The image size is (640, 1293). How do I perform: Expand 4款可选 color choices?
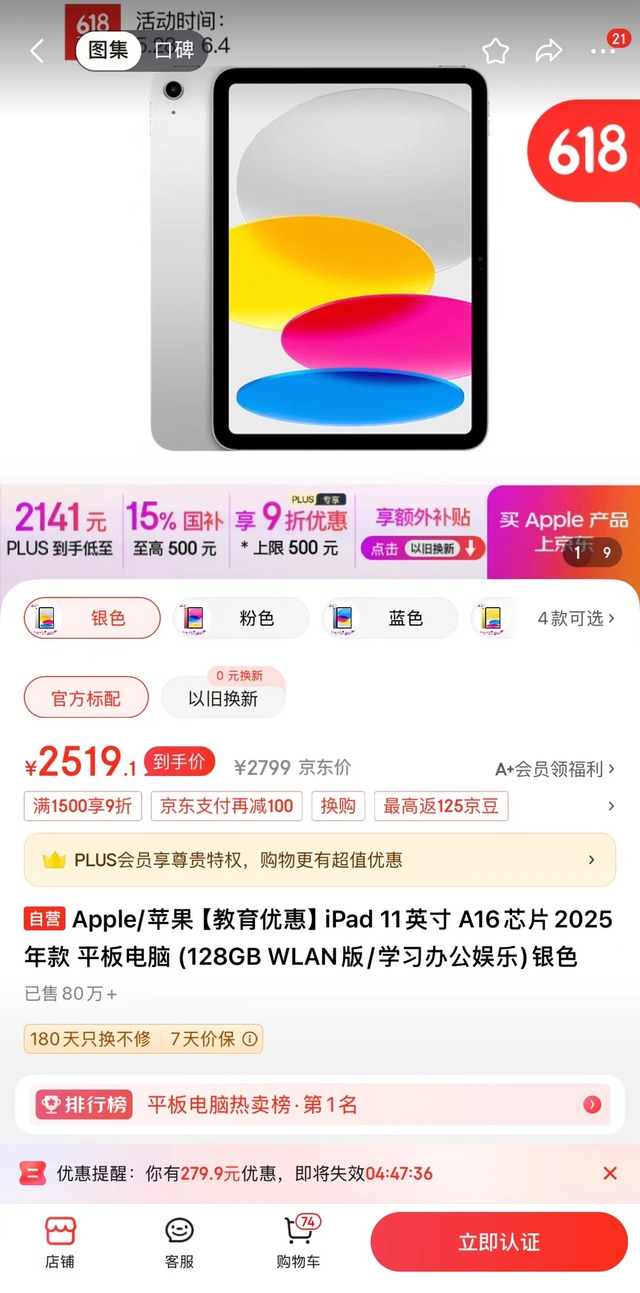(x=576, y=618)
